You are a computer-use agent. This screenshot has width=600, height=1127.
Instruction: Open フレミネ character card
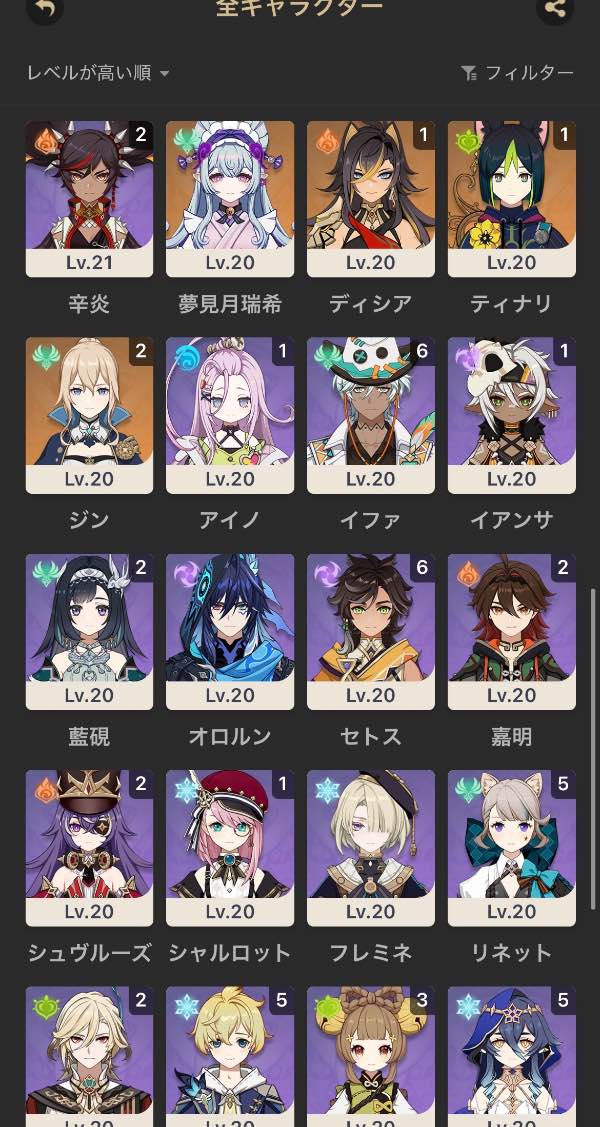[371, 848]
